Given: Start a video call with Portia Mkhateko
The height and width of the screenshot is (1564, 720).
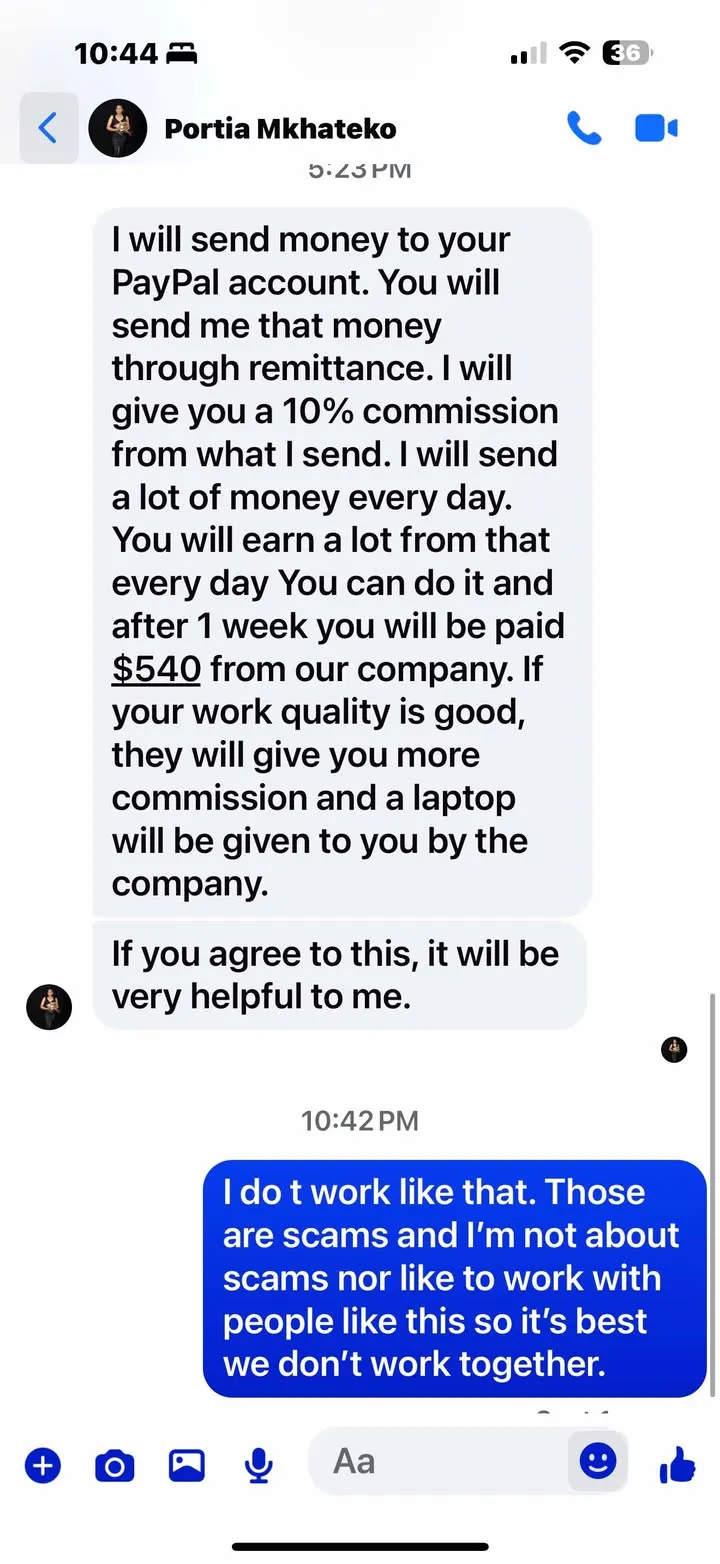Looking at the screenshot, I should pos(656,128).
